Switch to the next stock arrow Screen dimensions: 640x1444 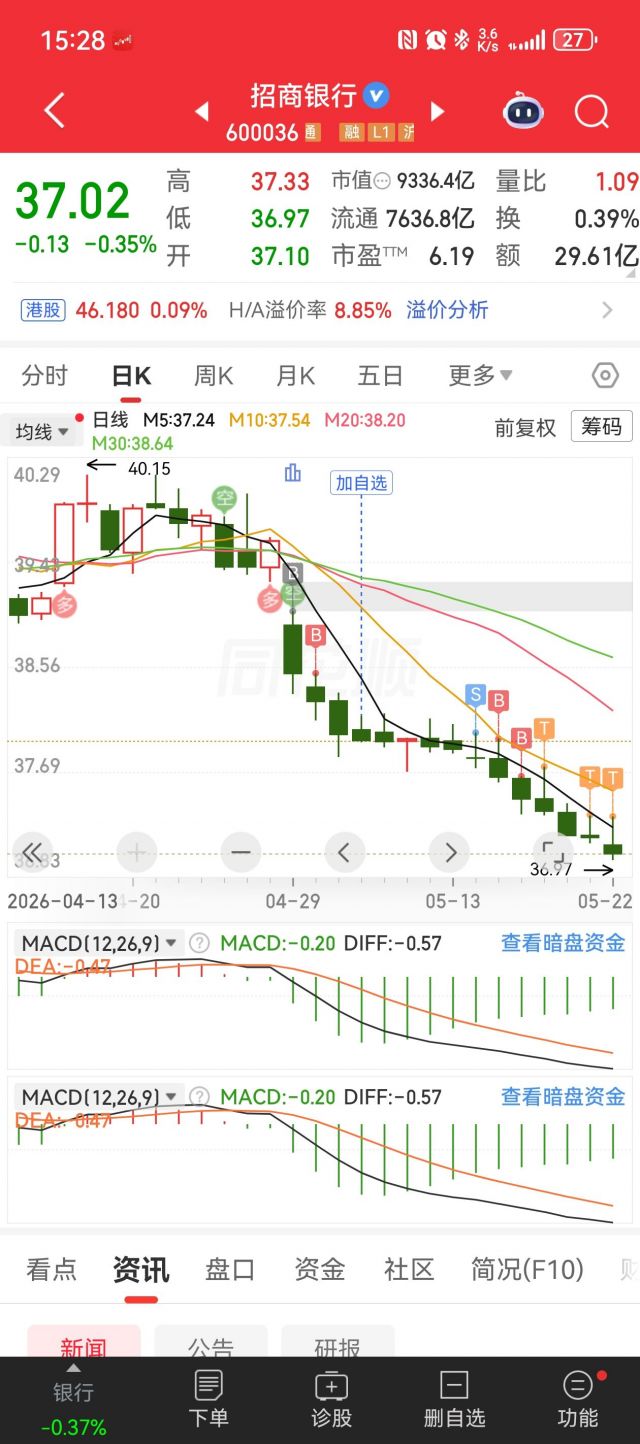pyautogui.click(x=437, y=110)
